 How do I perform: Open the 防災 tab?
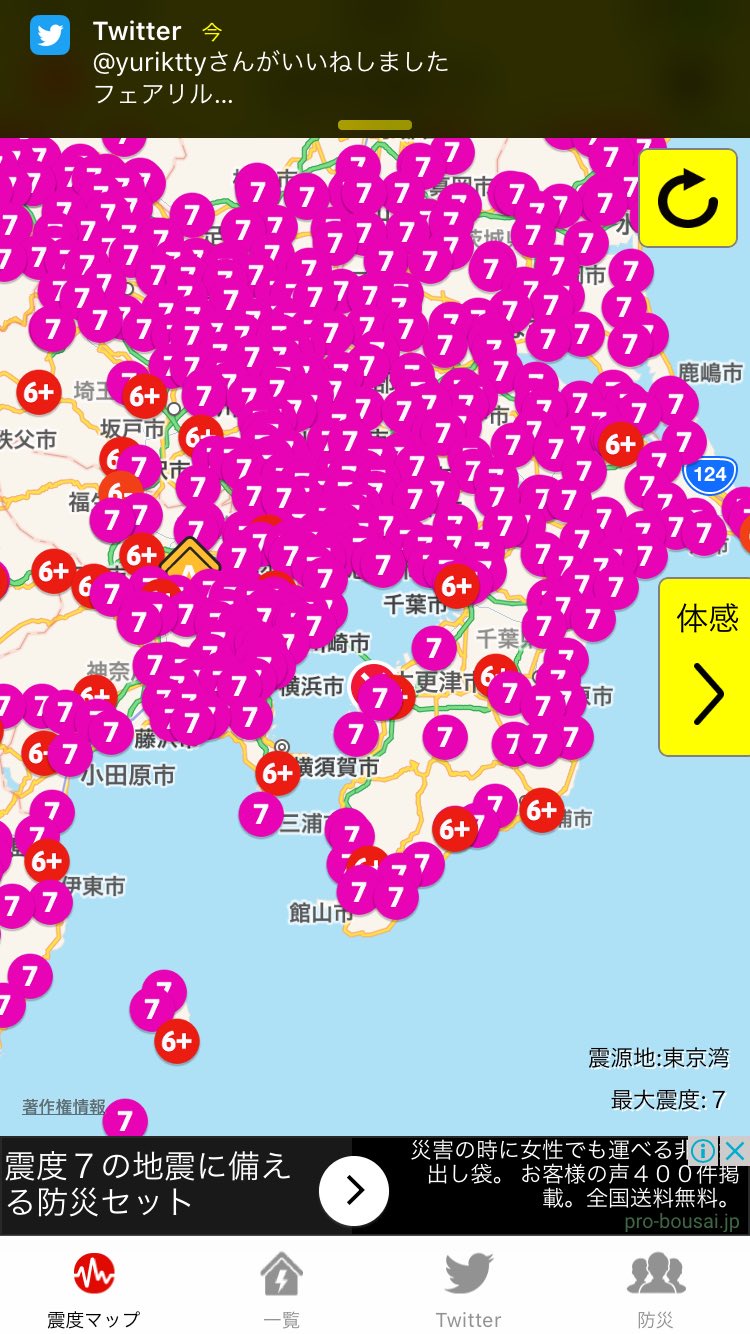(655, 1288)
